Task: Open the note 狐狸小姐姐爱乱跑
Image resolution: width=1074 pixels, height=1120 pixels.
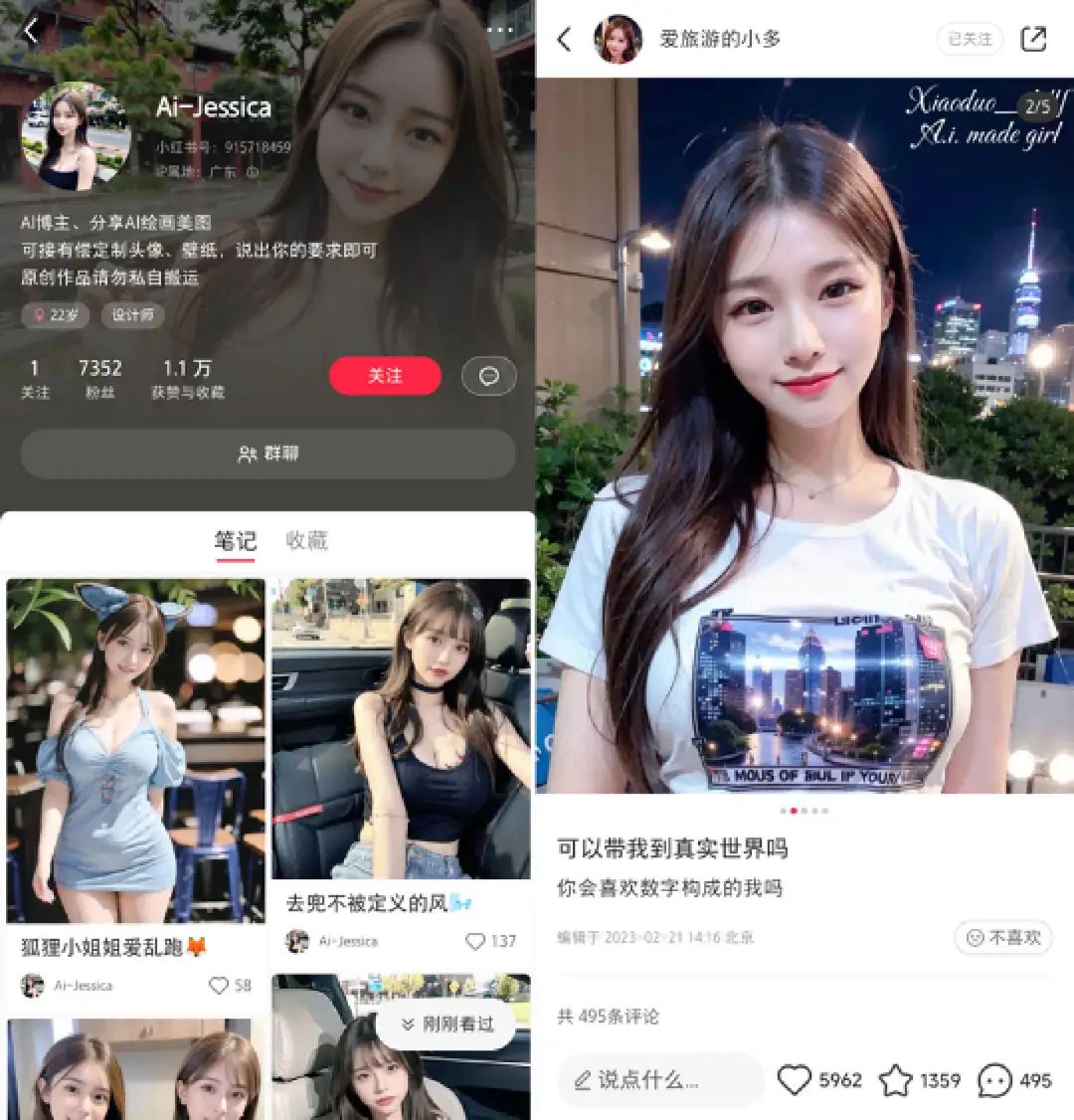Action: point(135,751)
